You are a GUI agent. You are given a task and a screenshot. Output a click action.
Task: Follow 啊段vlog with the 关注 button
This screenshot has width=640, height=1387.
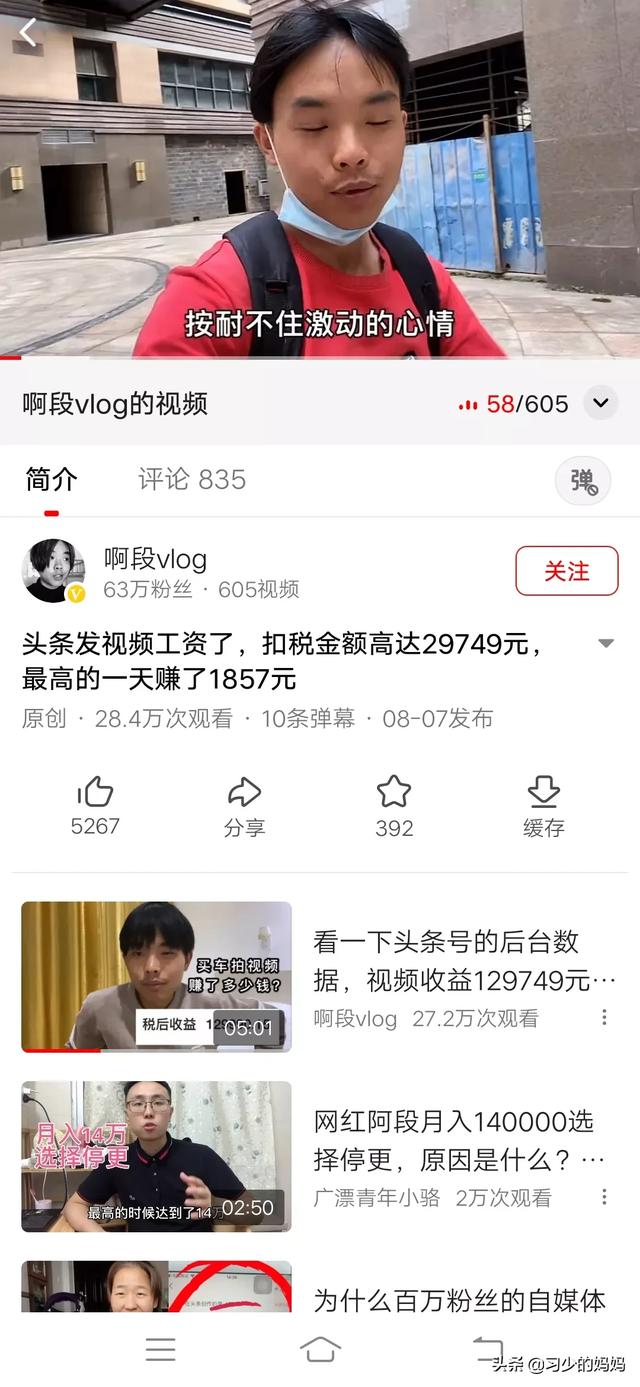tap(567, 571)
